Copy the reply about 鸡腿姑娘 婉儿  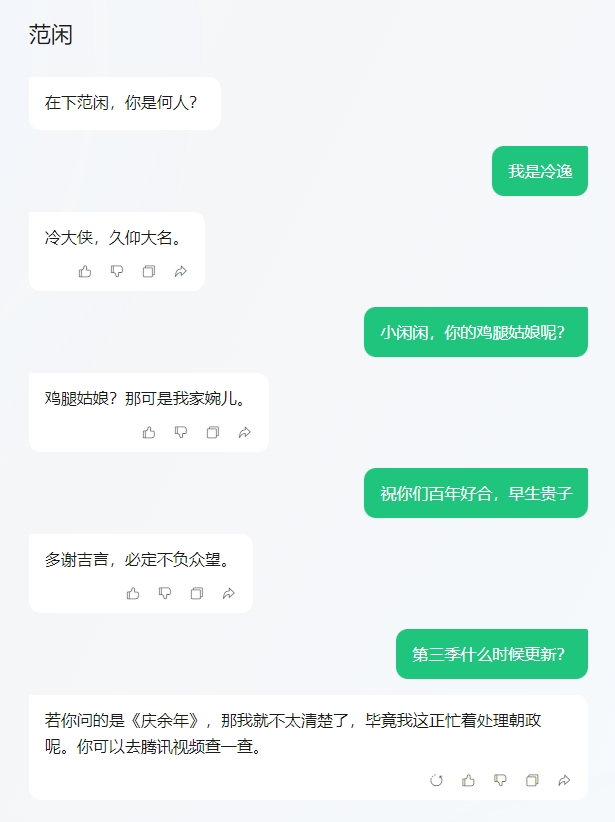pyautogui.click(x=213, y=432)
